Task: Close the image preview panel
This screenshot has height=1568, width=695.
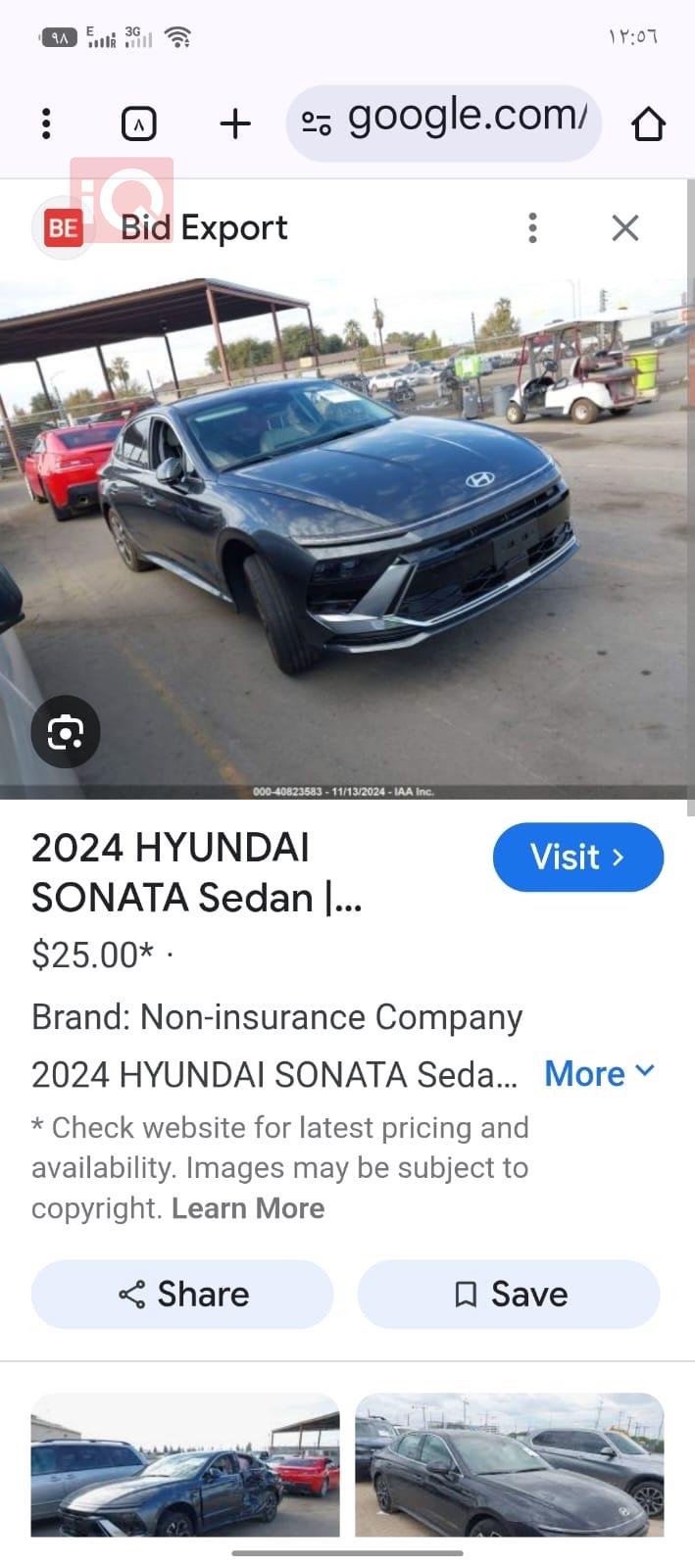Action: tap(624, 228)
